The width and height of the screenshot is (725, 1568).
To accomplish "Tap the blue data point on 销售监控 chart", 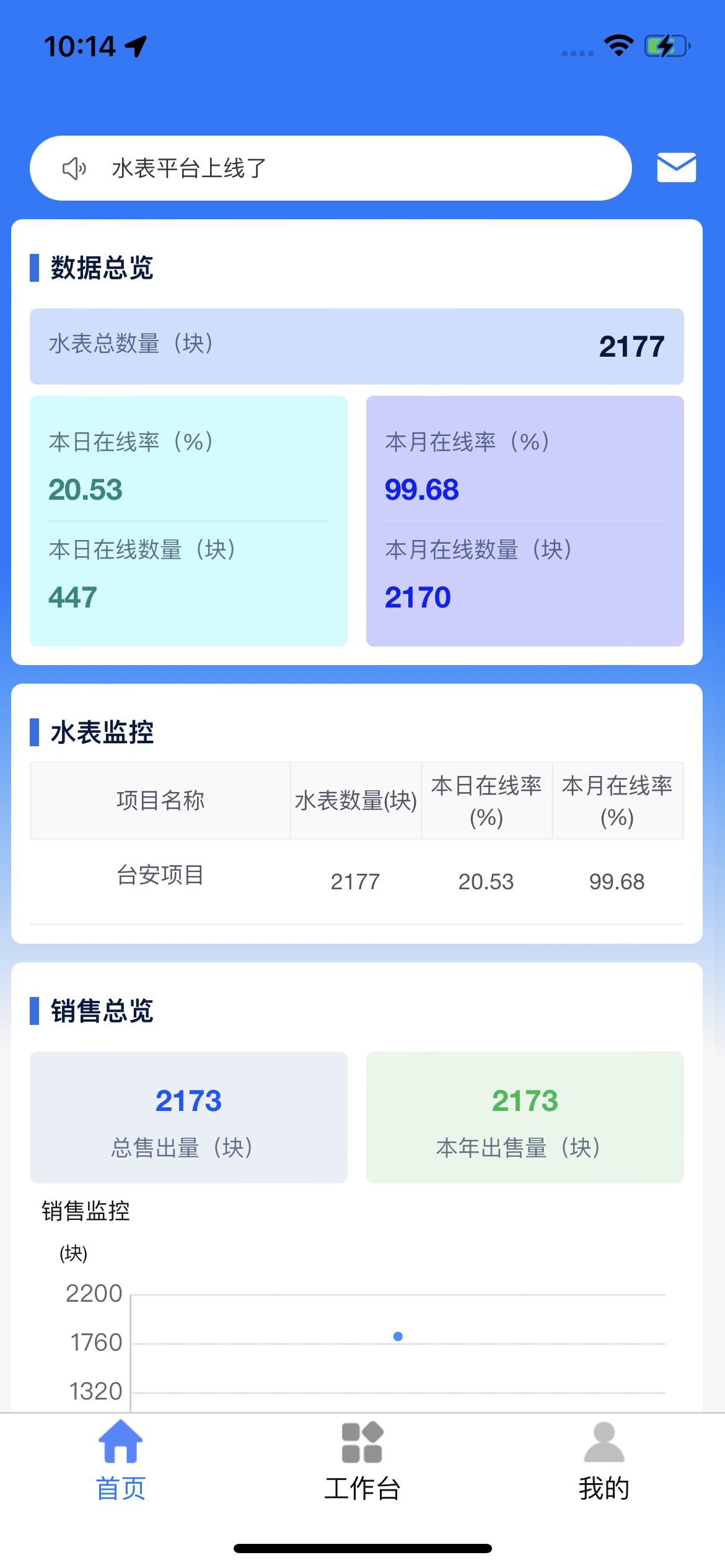I will tap(398, 1336).
